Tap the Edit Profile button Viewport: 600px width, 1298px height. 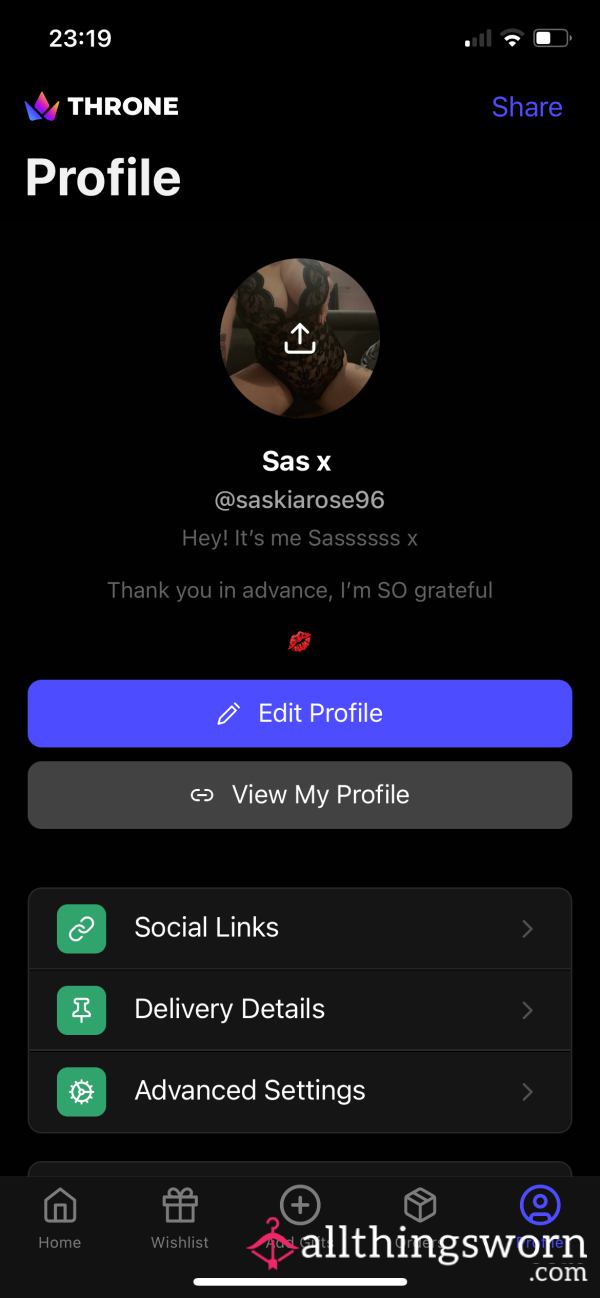(x=300, y=713)
